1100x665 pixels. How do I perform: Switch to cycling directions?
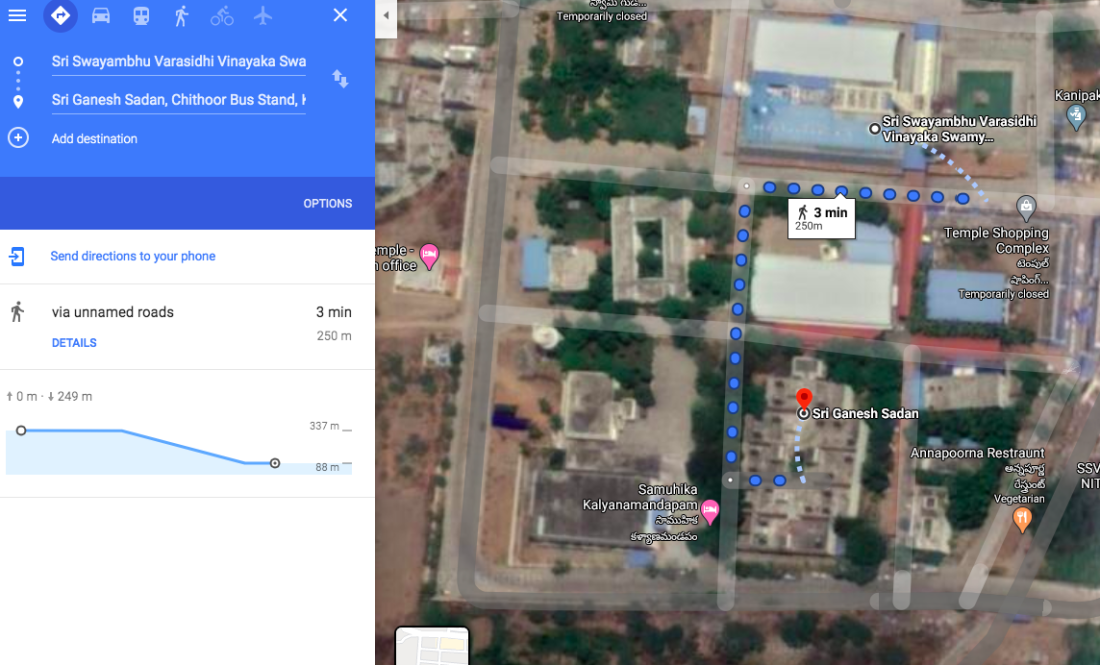pyautogui.click(x=222, y=15)
